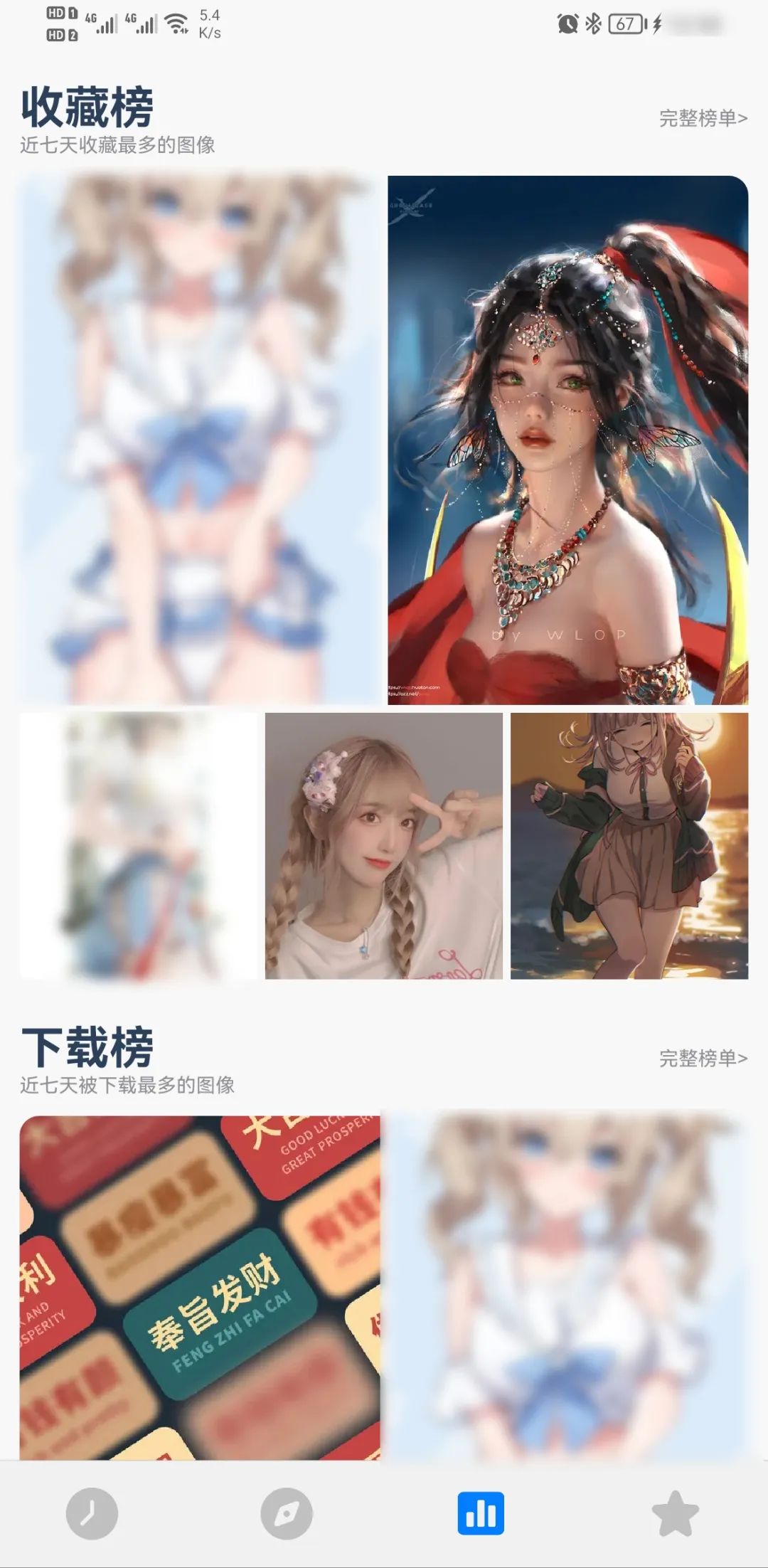Viewport: 768px width, 1568px height.
Task: Open the small blurred image in 收藏榜
Action: pyautogui.click(x=138, y=845)
